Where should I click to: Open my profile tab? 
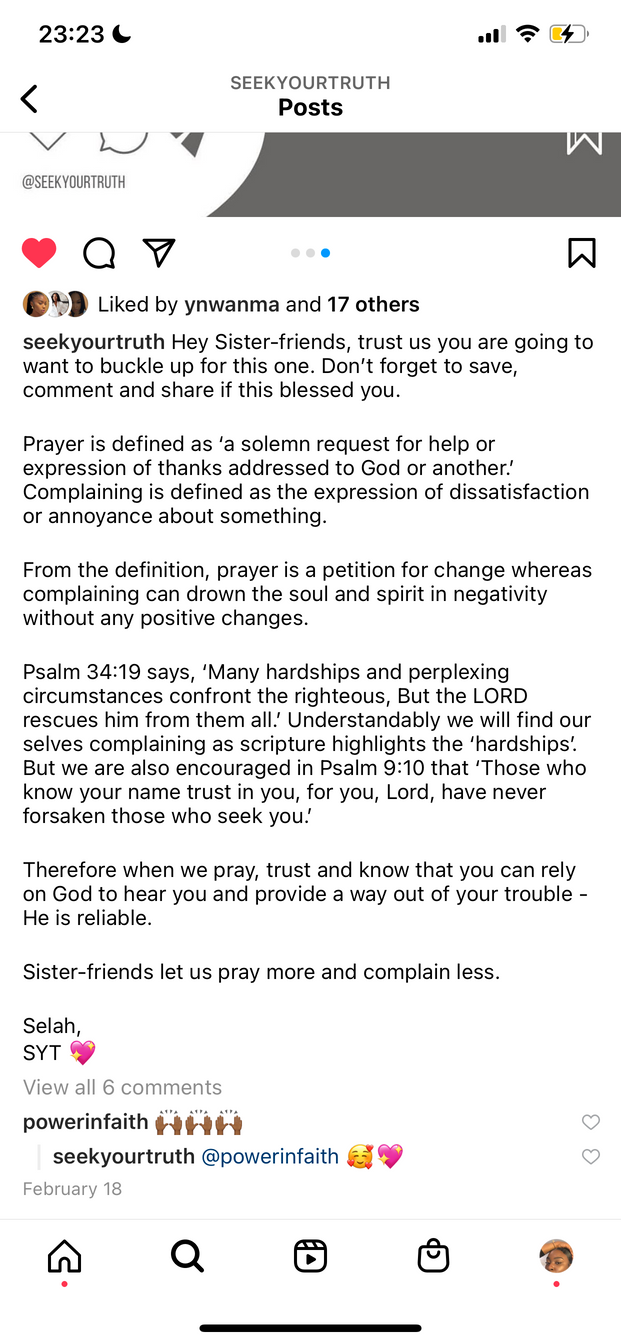tap(556, 1255)
